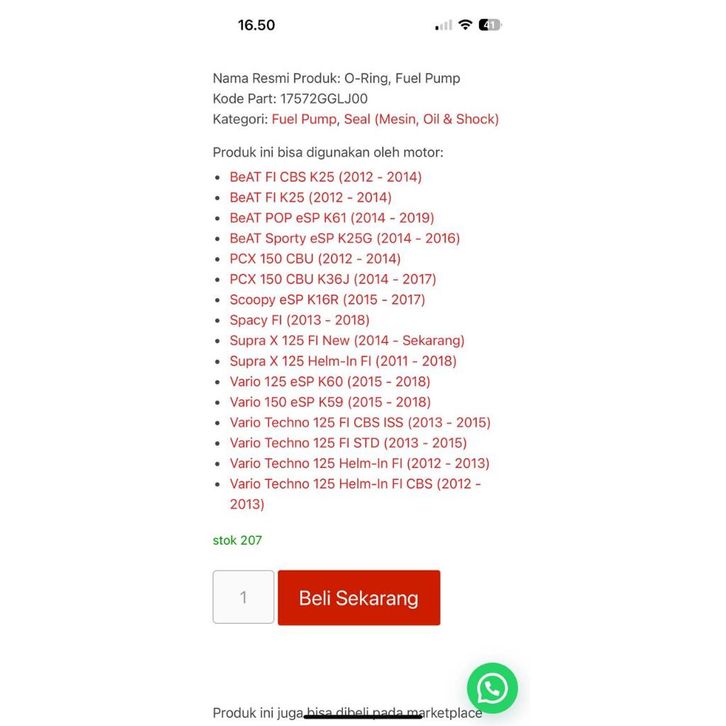Tap the Beli Sekarang button
This screenshot has width=726, height=726.
click(358, 598)
